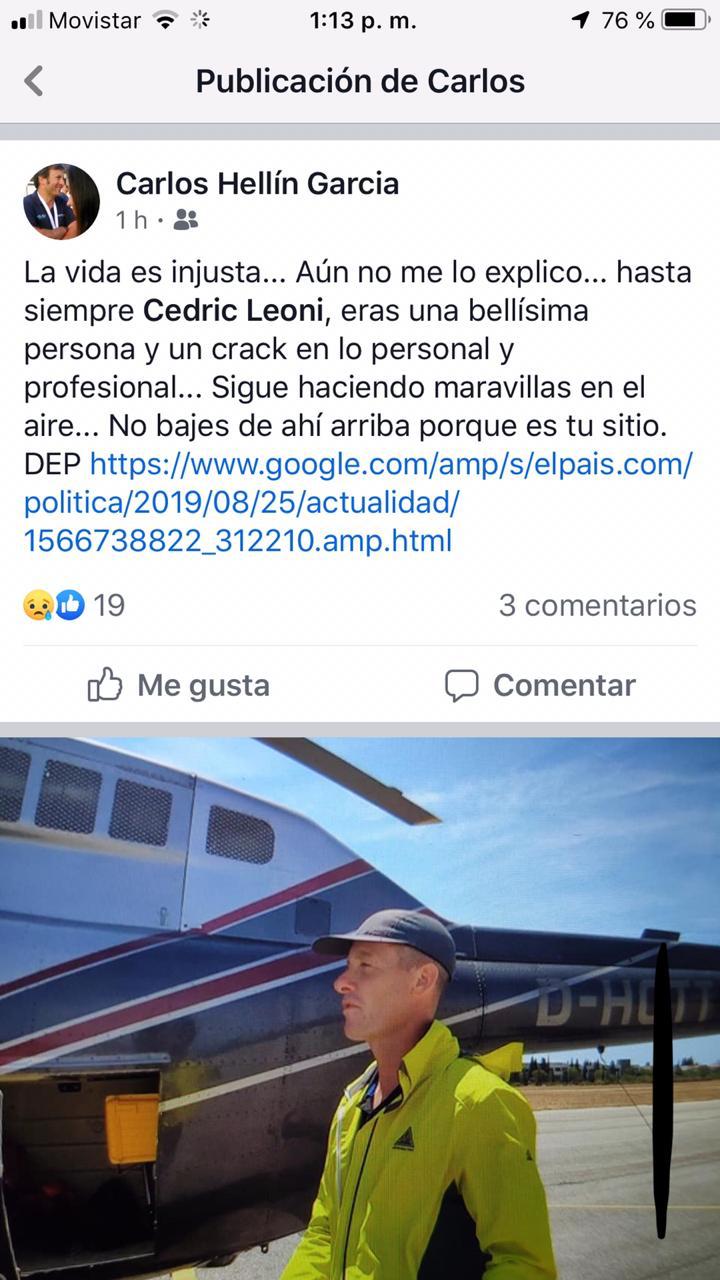Open the Carlos Hellín Garcia profile name
Viewport: 720px width, 1280px height.
258,183
